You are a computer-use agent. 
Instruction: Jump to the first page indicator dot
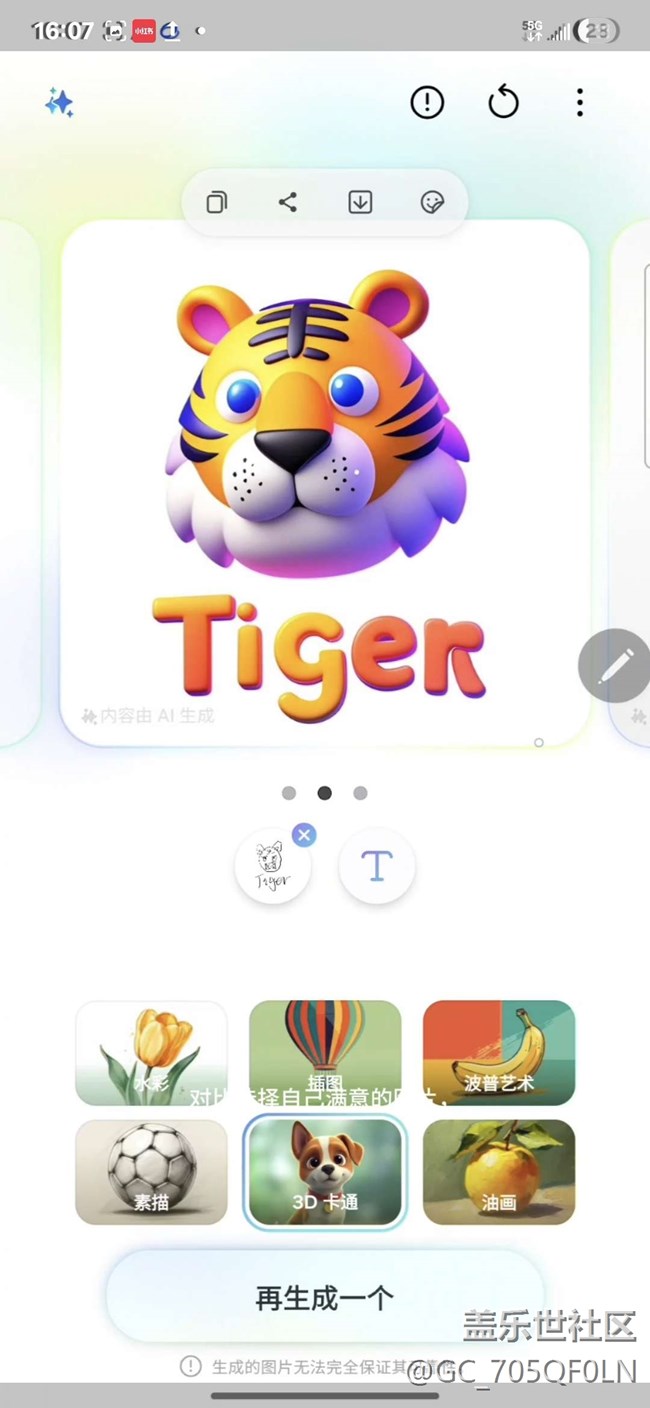pyautogui.click(x=289, y=793)
